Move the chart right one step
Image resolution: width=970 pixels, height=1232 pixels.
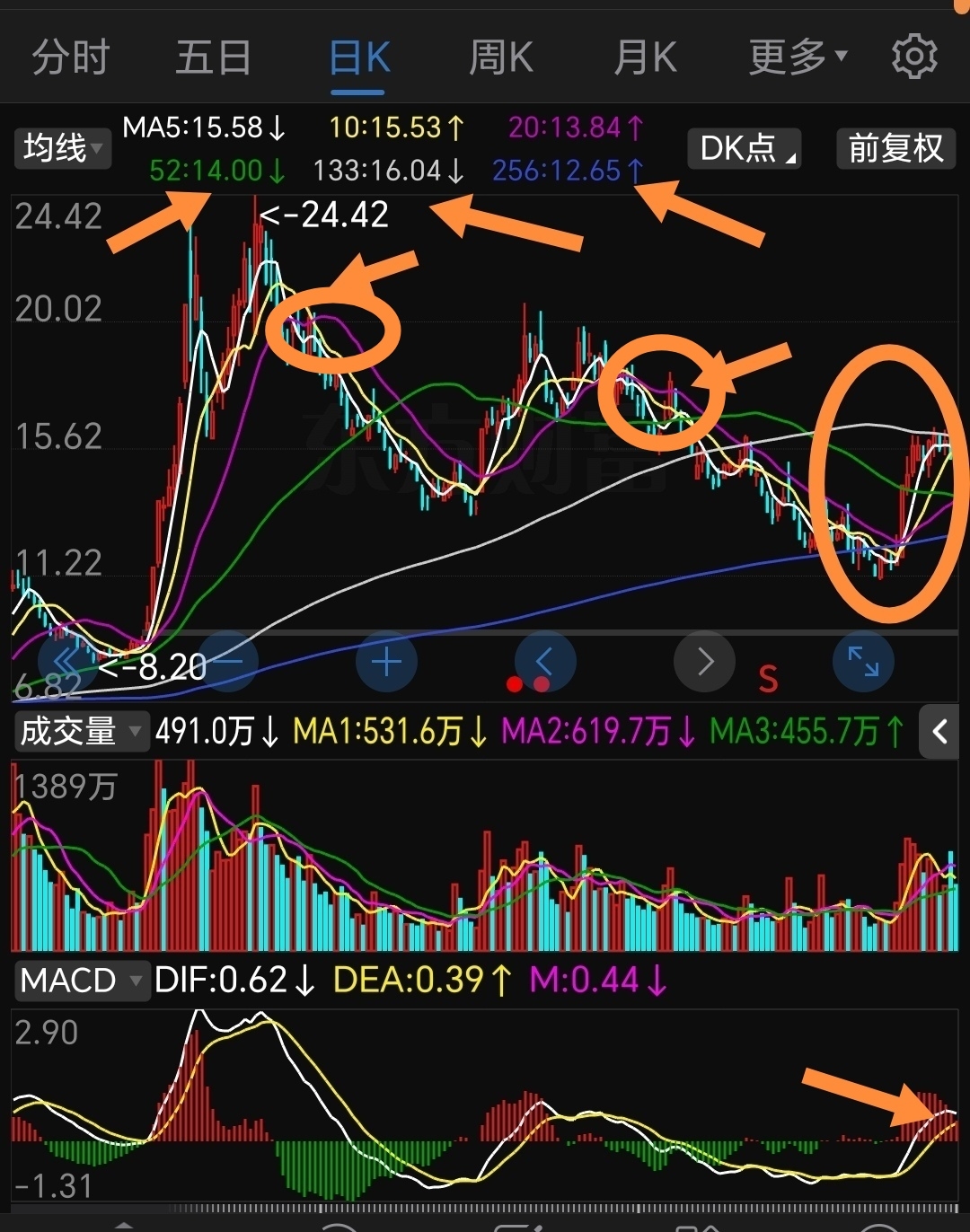click(x=704, y=663)
